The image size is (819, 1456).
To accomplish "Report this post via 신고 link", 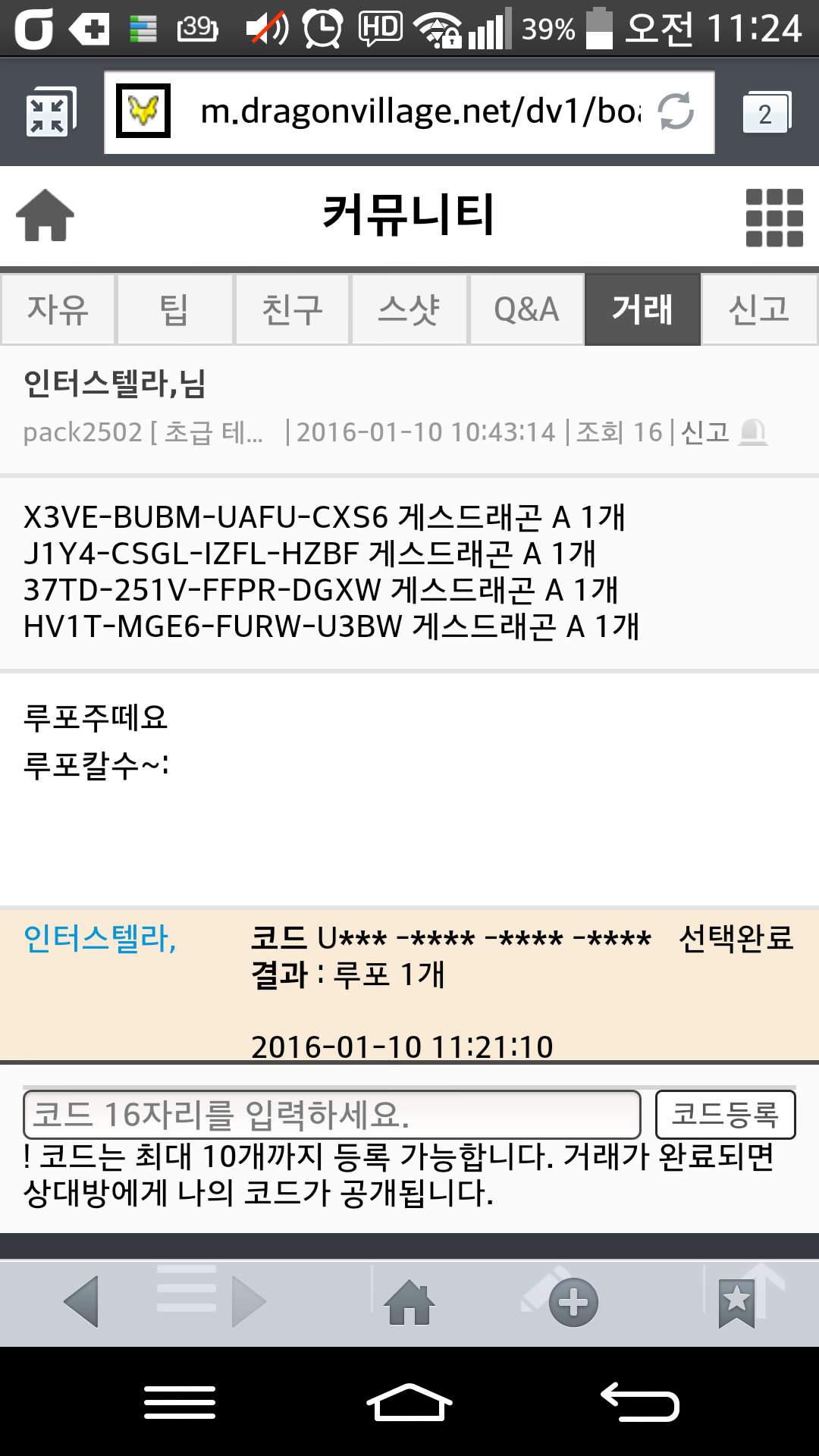I will [705, 432].
